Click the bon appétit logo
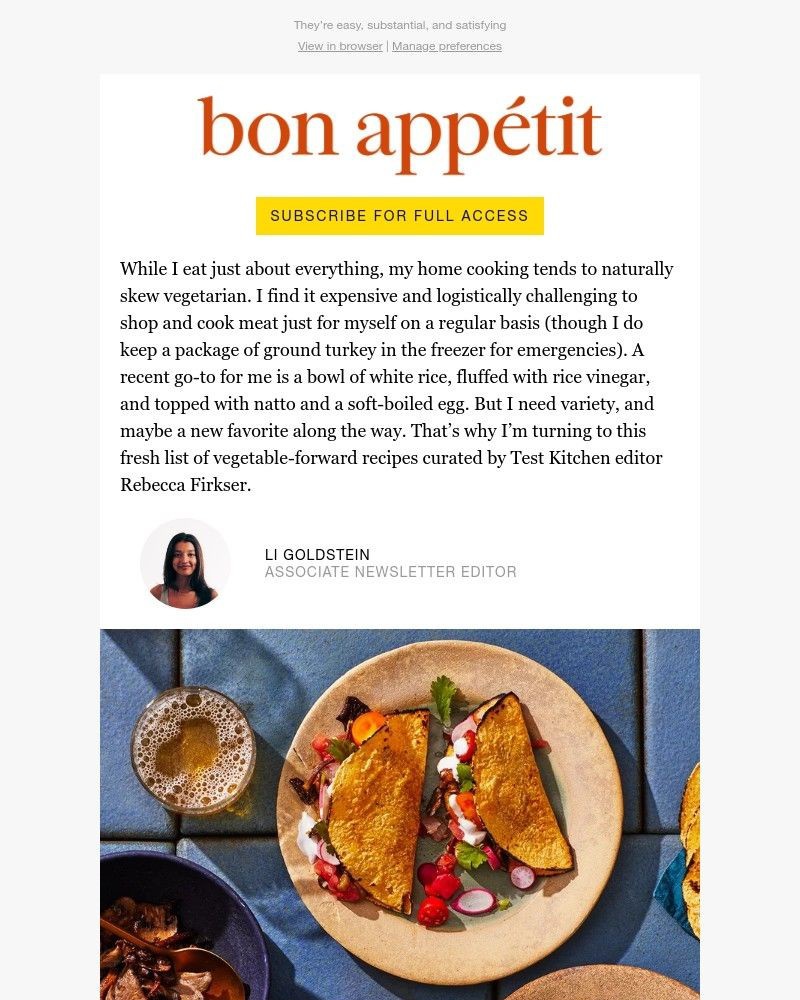 (399, 131)
